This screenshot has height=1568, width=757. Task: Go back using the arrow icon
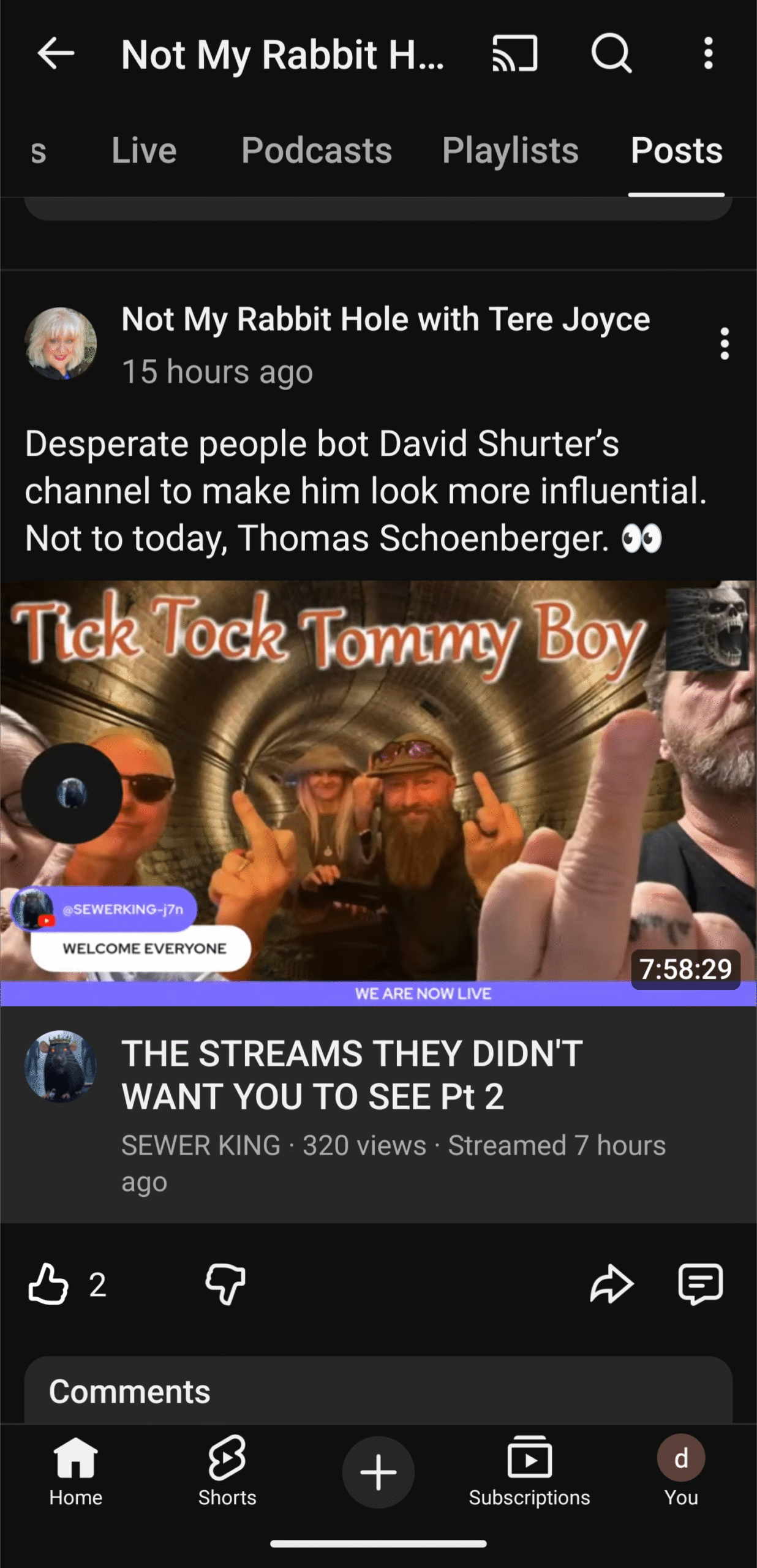[56, 54]
